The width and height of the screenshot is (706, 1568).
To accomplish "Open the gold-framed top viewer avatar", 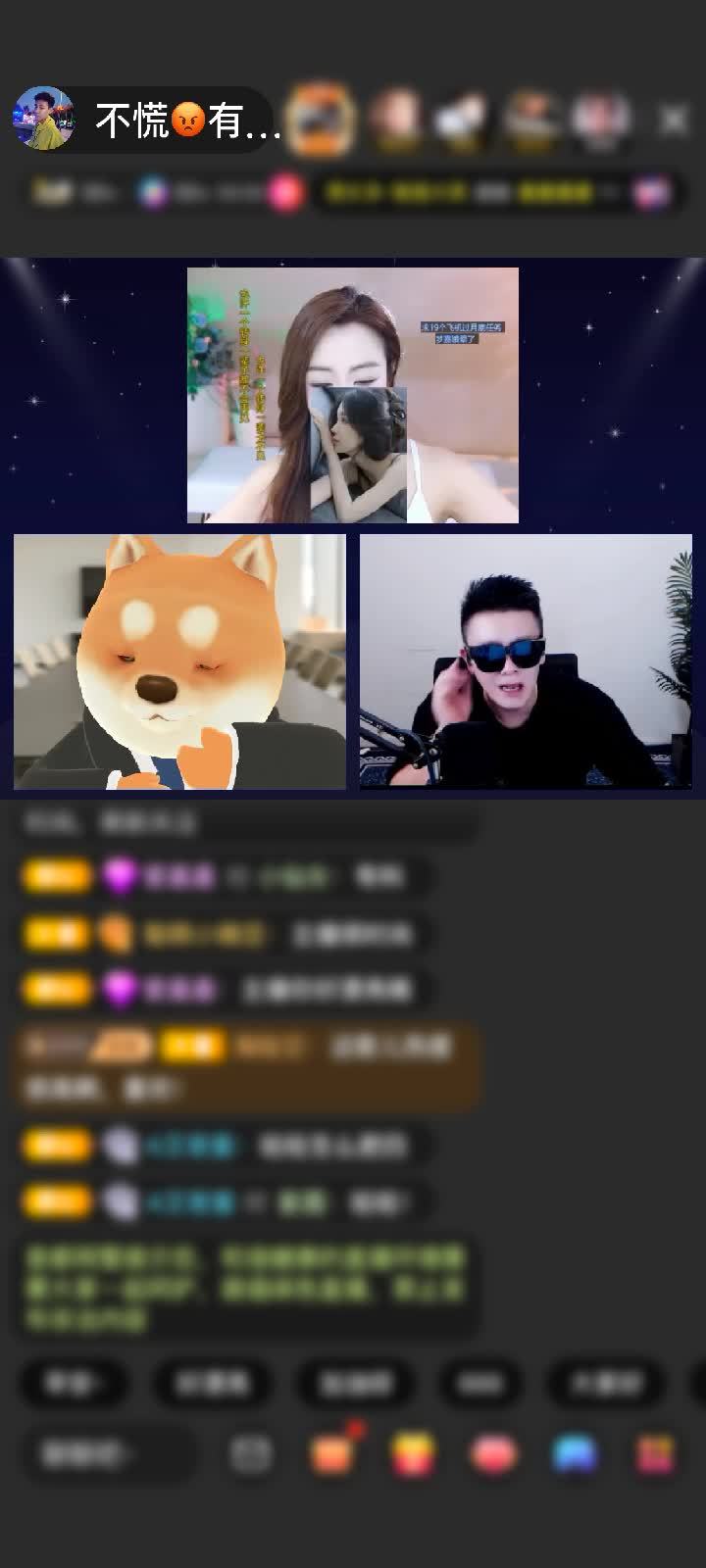I will (321, 120).
